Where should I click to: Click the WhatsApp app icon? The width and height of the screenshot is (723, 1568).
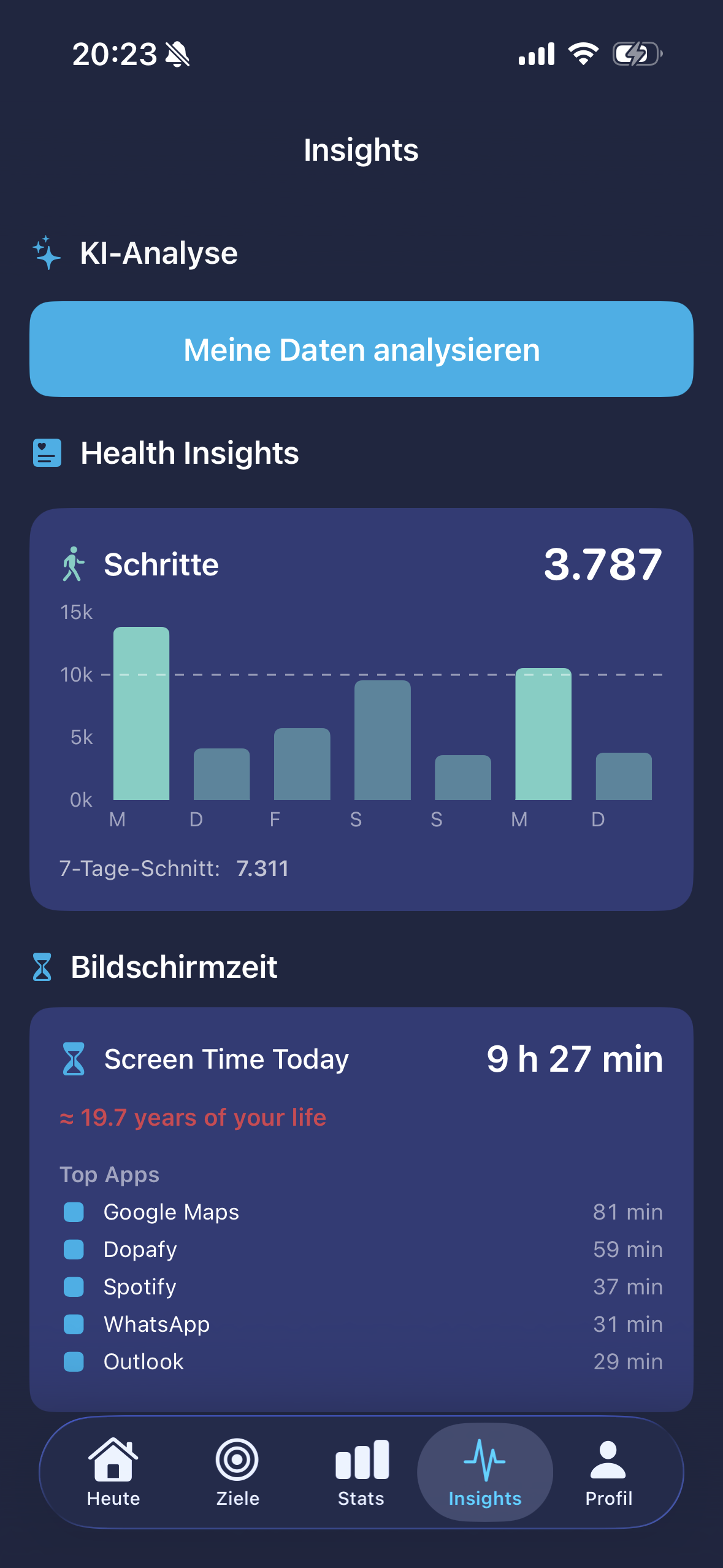[75, 1324]
